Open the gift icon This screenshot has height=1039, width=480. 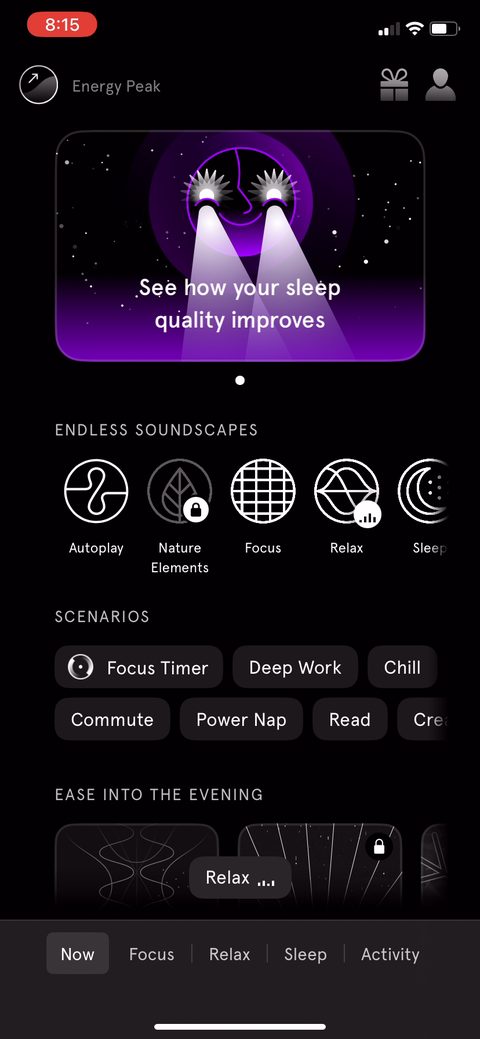(x=394, y=86)
